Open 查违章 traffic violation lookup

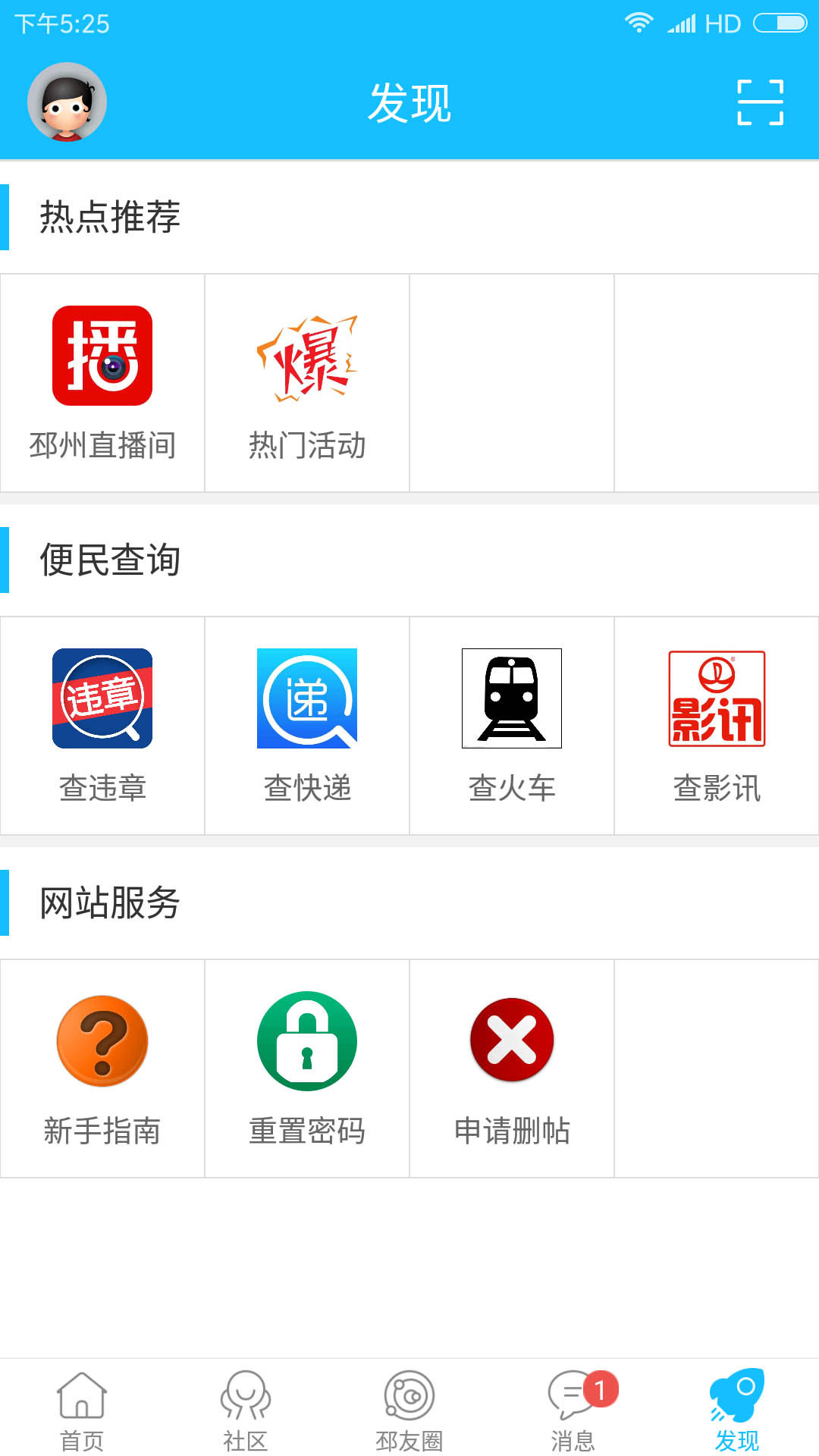pyautogui.click(x=102, y=726)
